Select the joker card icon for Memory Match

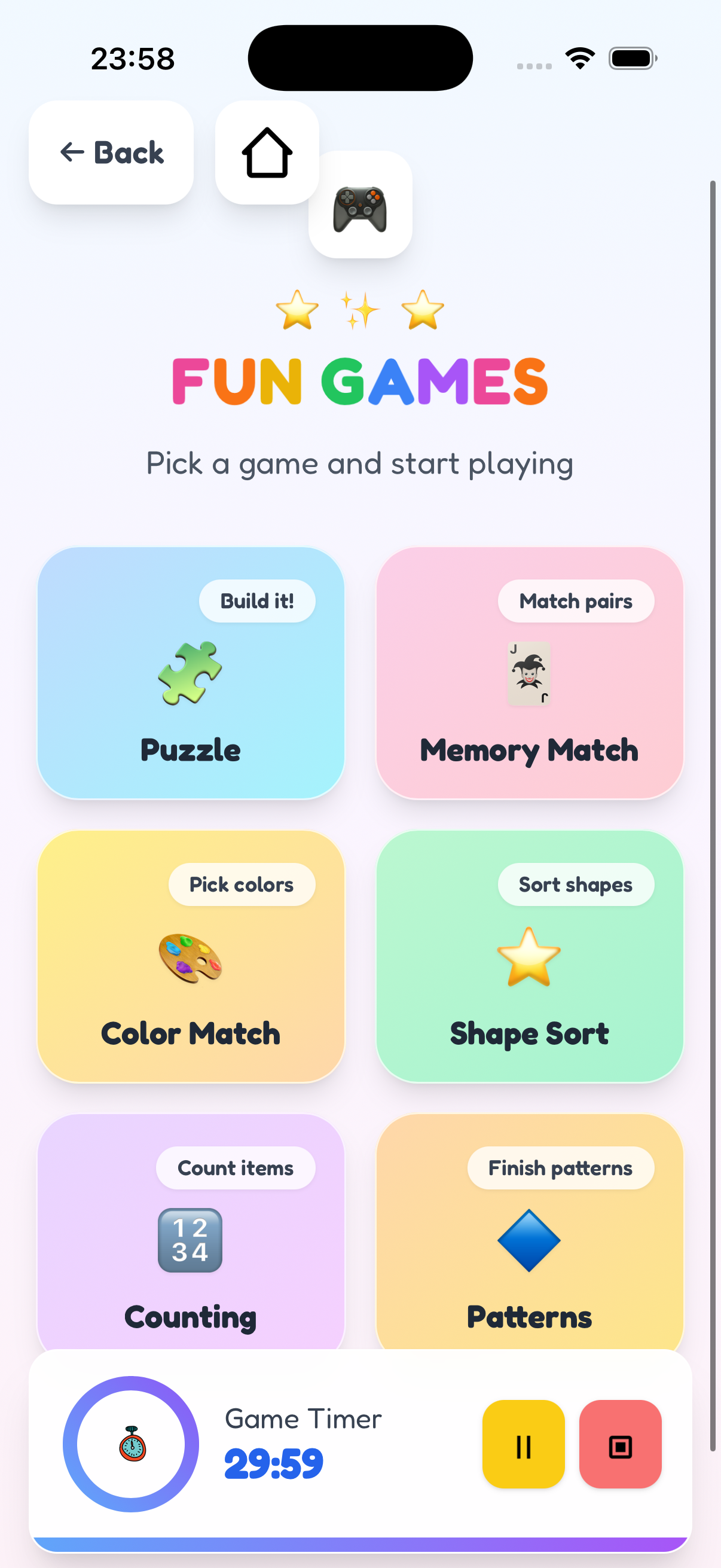point(528,673)
